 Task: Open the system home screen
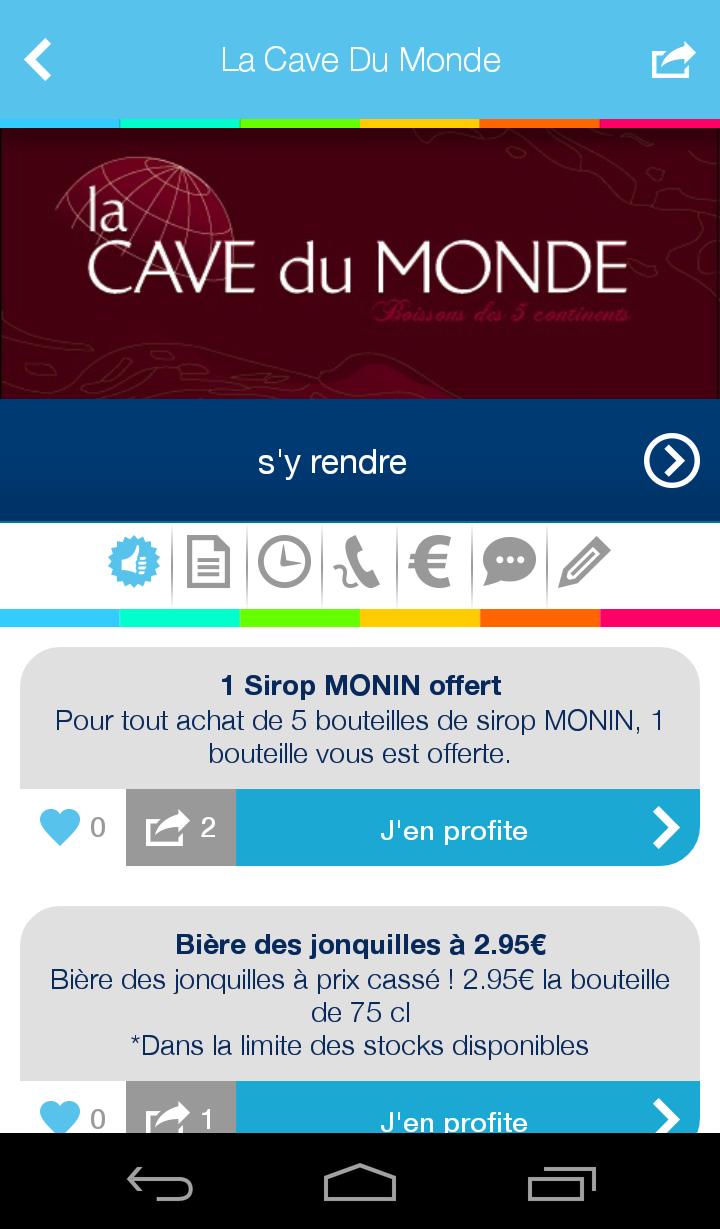360,1182
